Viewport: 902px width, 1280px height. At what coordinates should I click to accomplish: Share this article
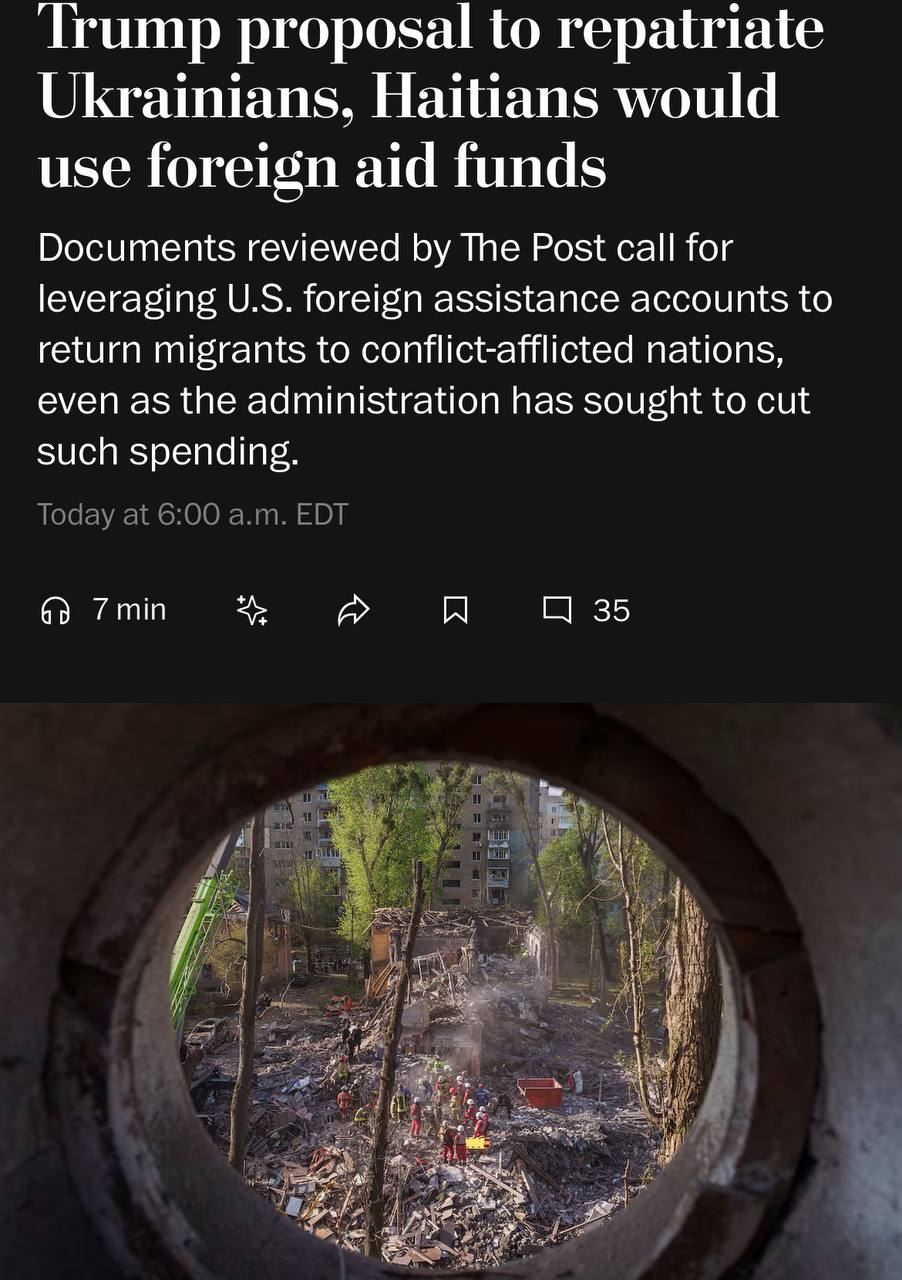tap(354, 610)
